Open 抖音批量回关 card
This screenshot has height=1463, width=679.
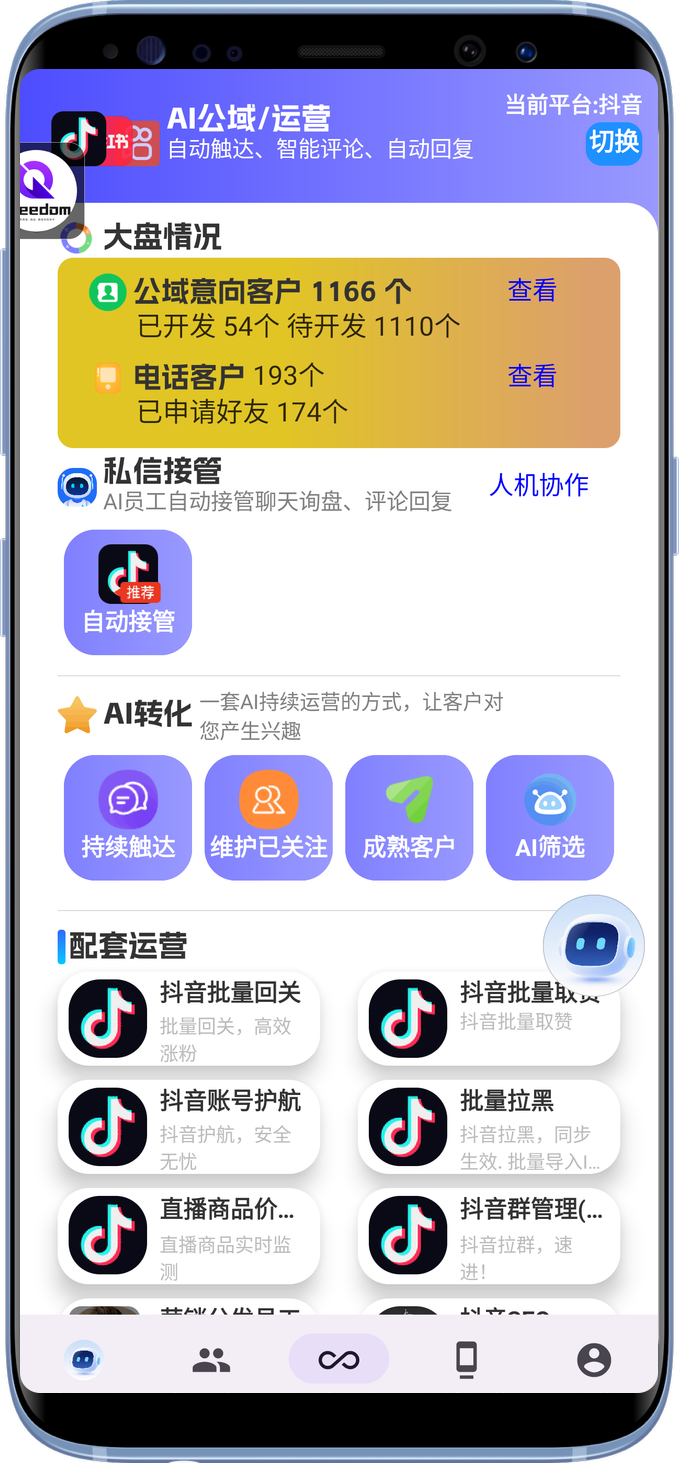[x=189, y=1018]
